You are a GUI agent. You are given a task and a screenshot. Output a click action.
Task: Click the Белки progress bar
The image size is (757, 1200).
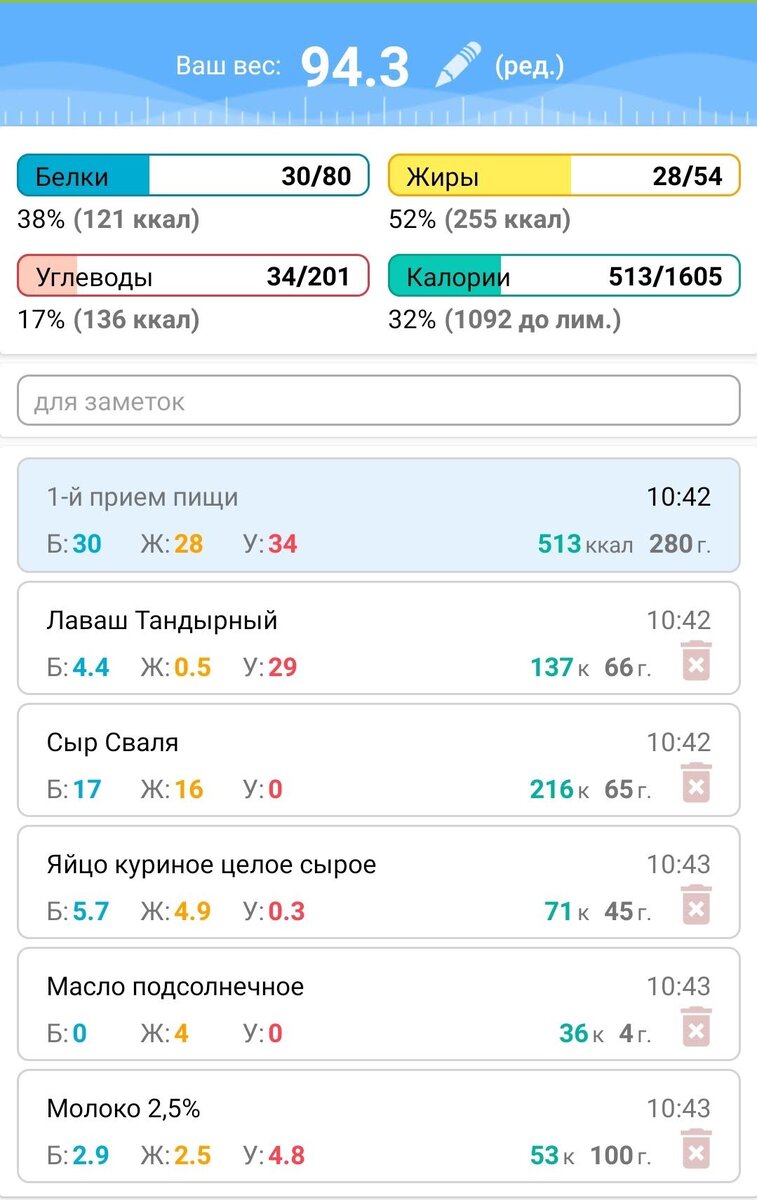pyautogui.click(x=192, y=176)
